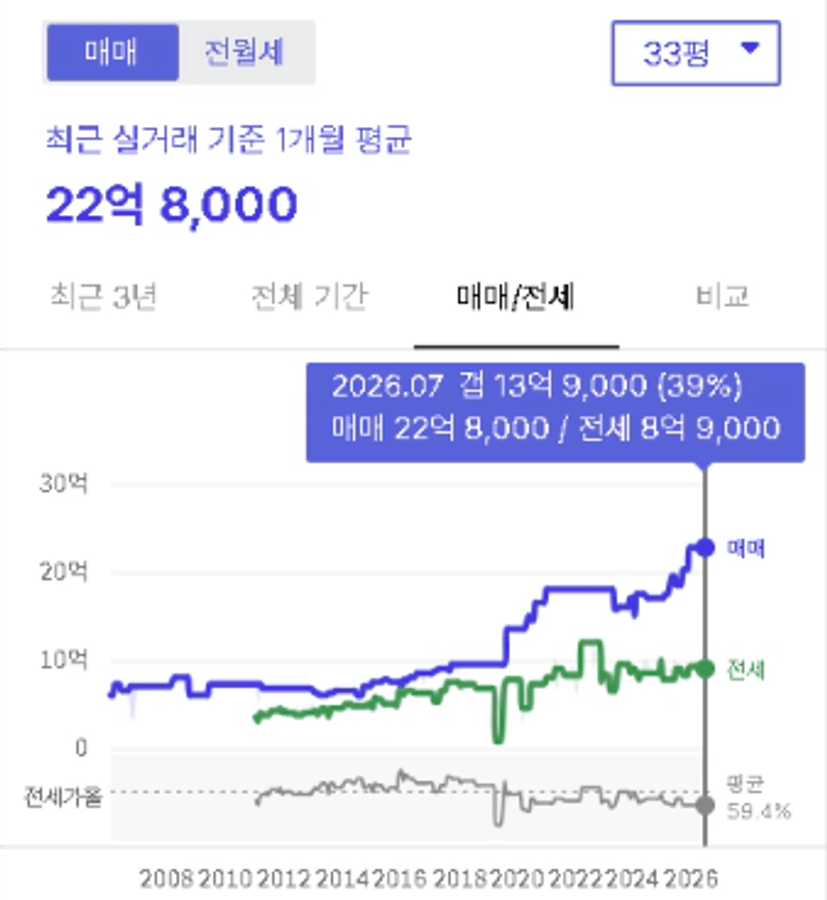Select the 매매/전세 tab
The height and width of the screenshot is (900, 827).
516,297
